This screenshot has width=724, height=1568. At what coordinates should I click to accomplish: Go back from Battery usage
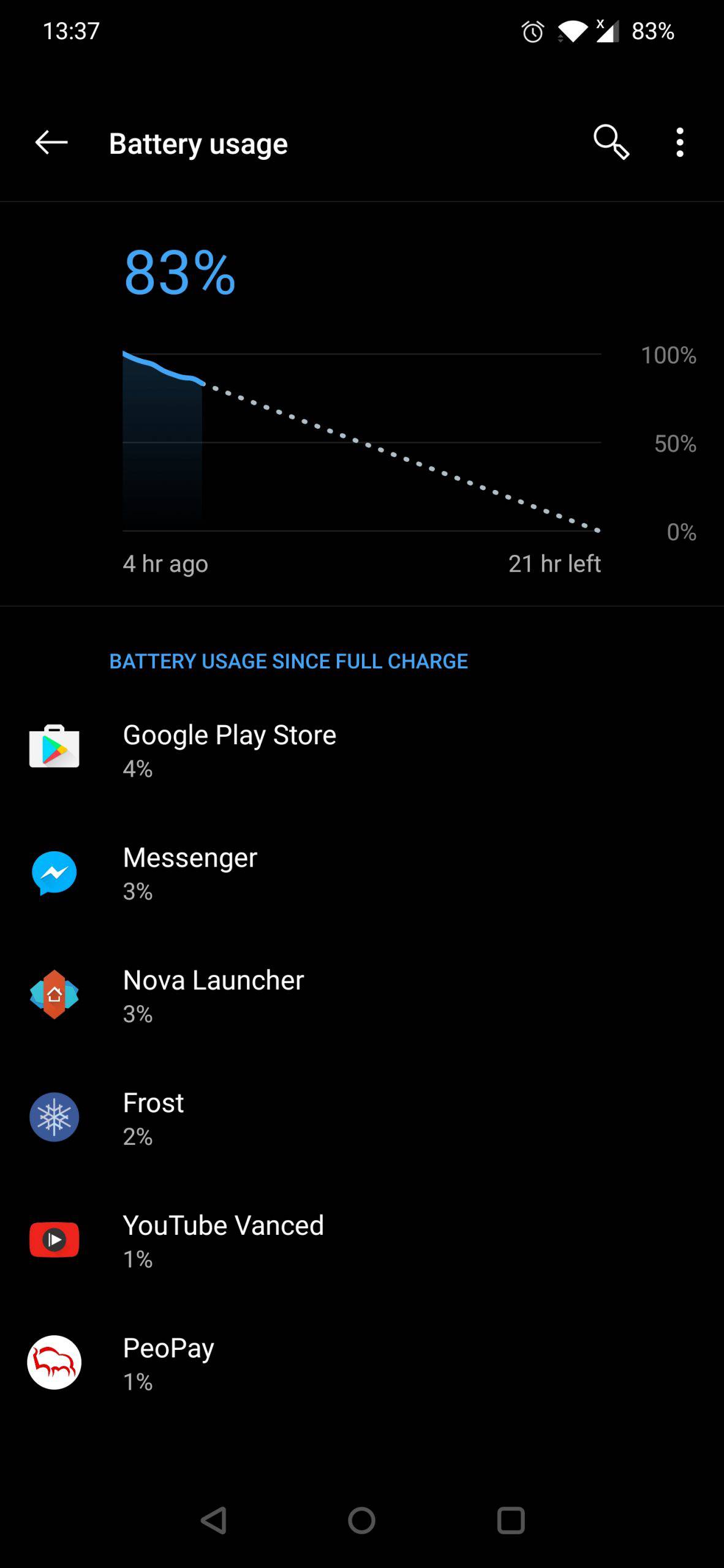point(51,143)
